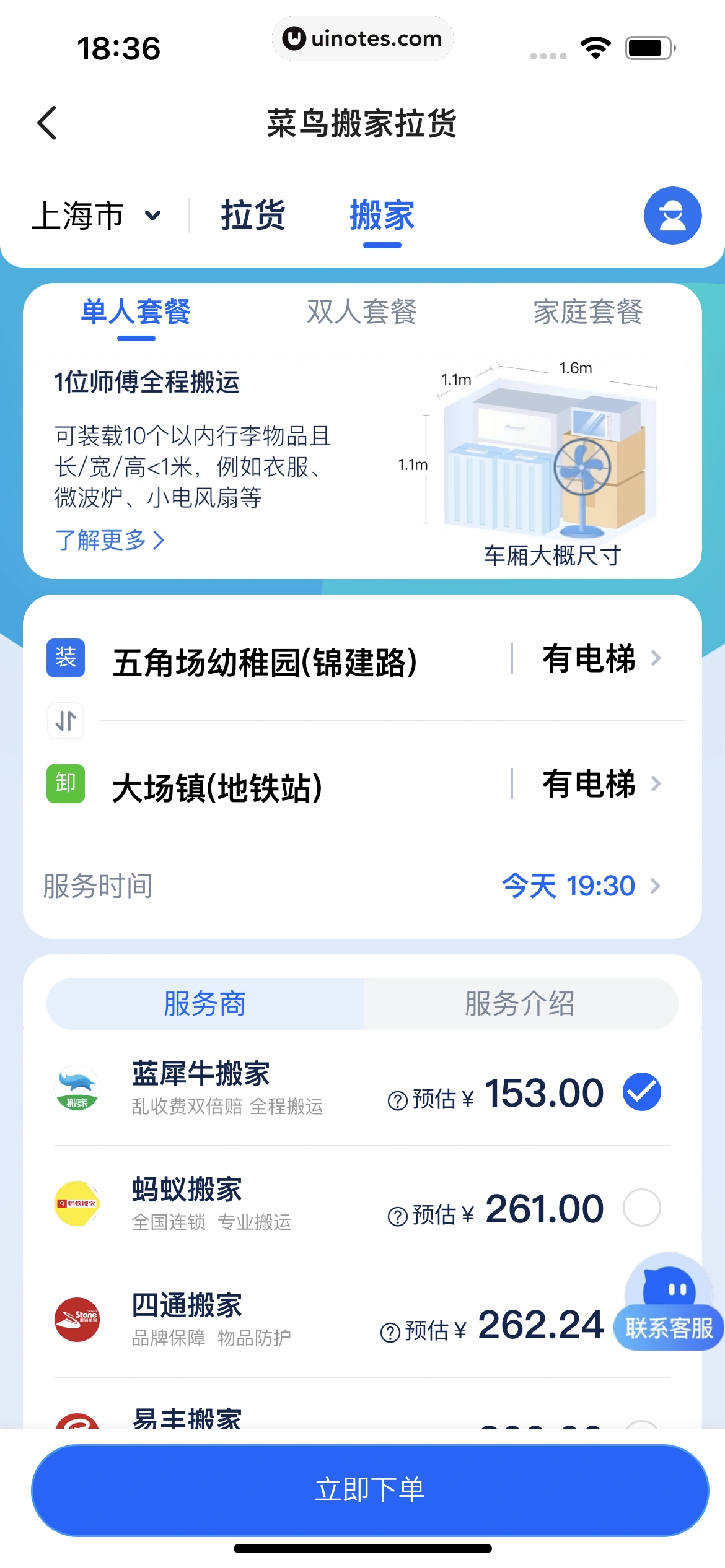Switch to the 服务介绍 segment
This screenshot has width=725, height=1568.
tap(519, 1003)
